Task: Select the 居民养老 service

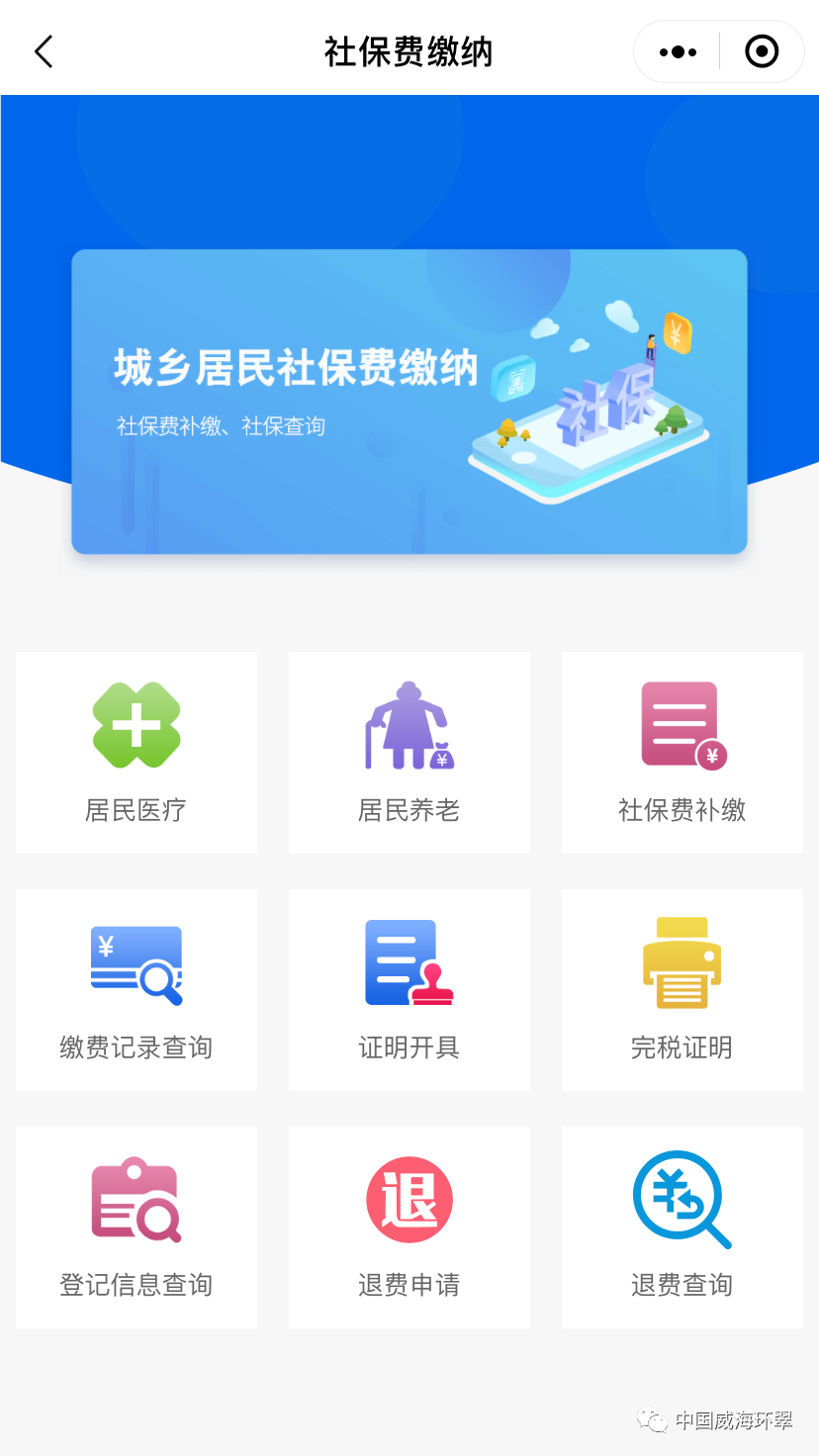Action: 409,752
